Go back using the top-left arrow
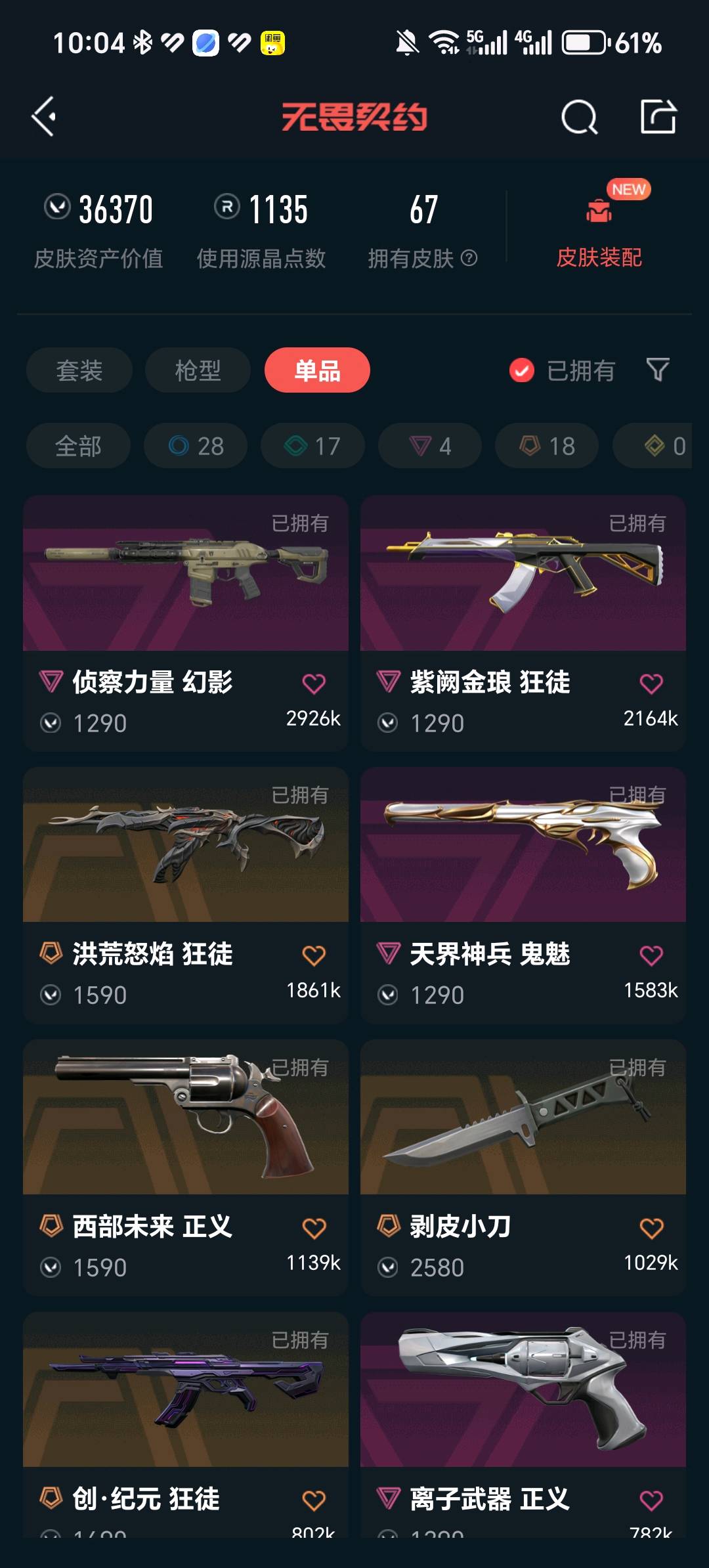709x1568 pixels. (44, 117)
